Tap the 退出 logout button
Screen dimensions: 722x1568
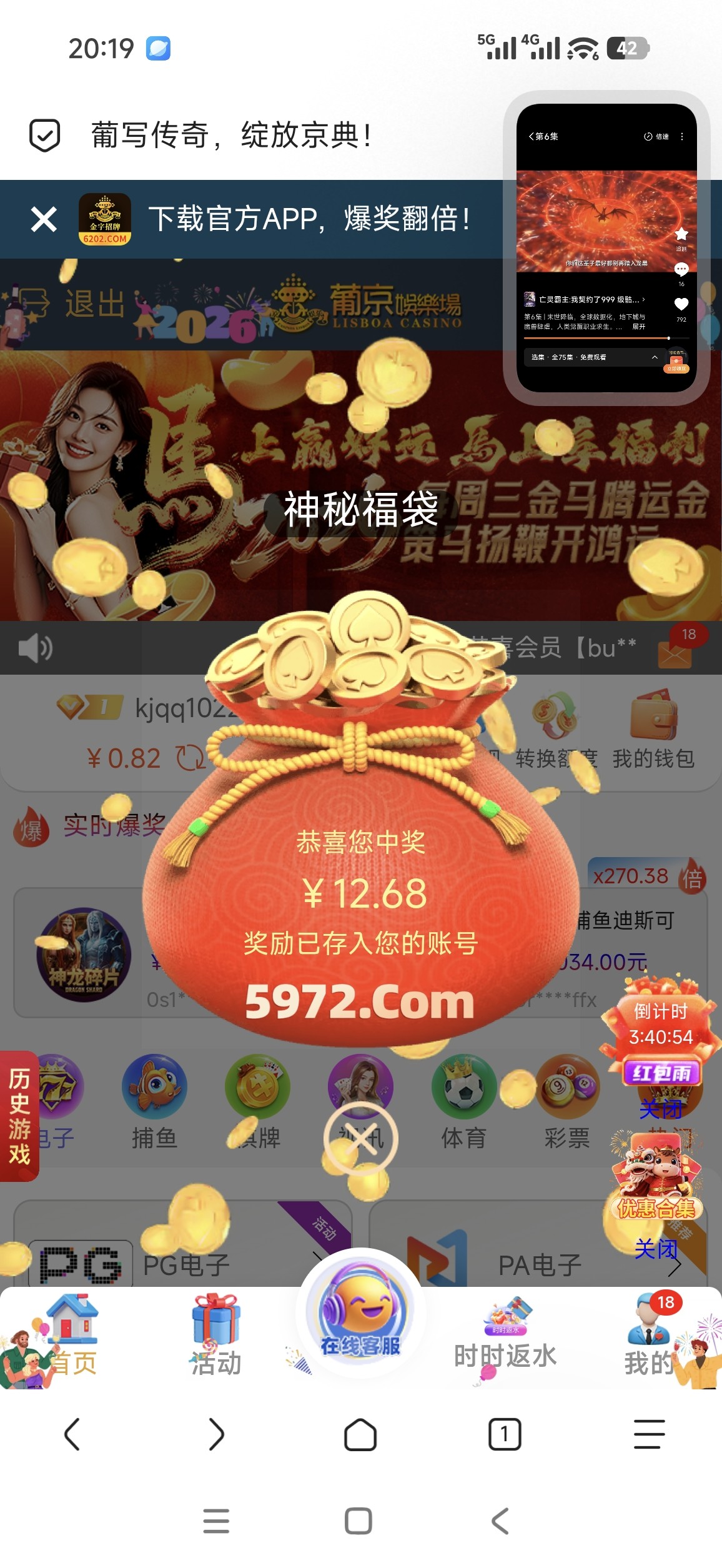click(x=70, y=304)
